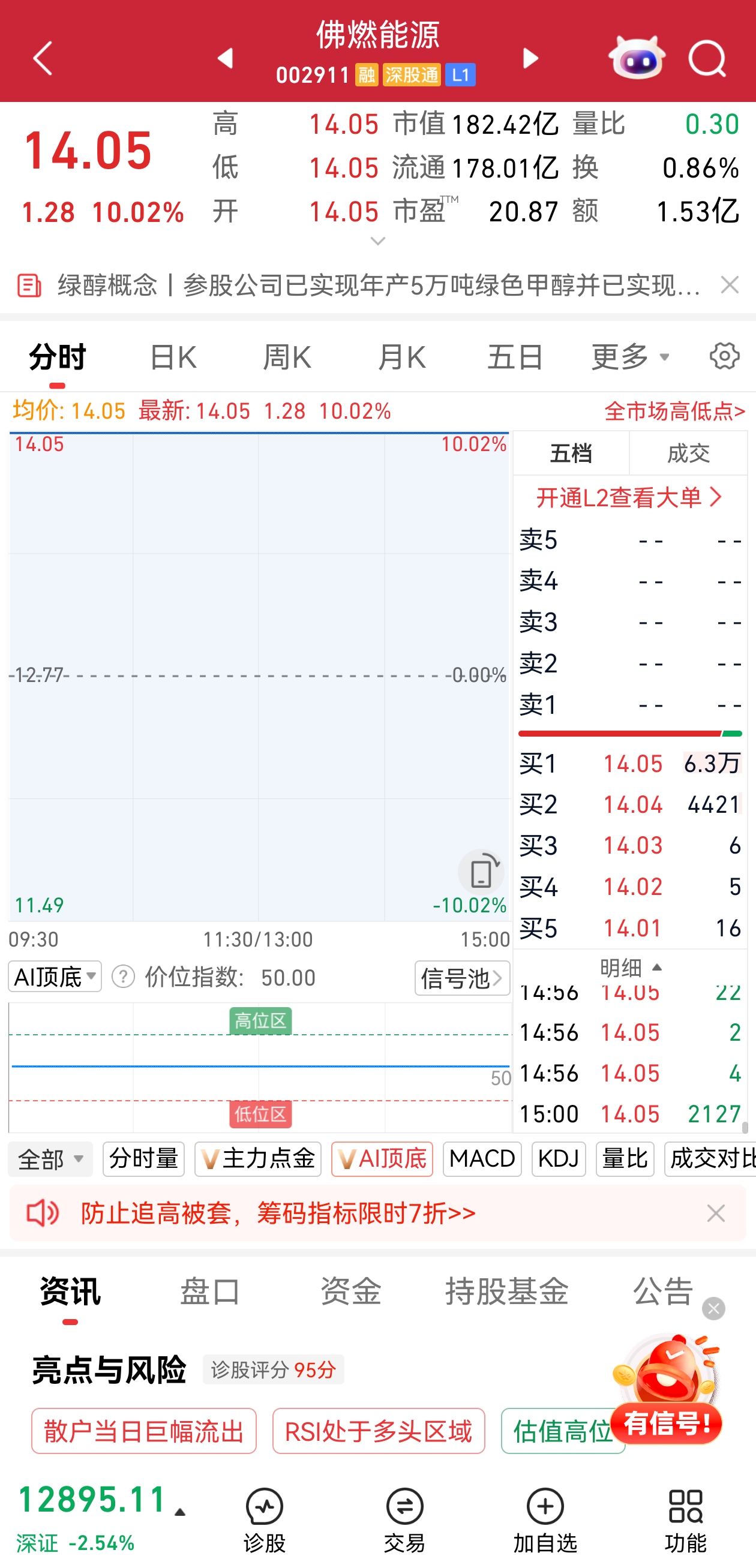Switch to the 成交 tab
756x1568 pixels.
click(x=688, y=453)
